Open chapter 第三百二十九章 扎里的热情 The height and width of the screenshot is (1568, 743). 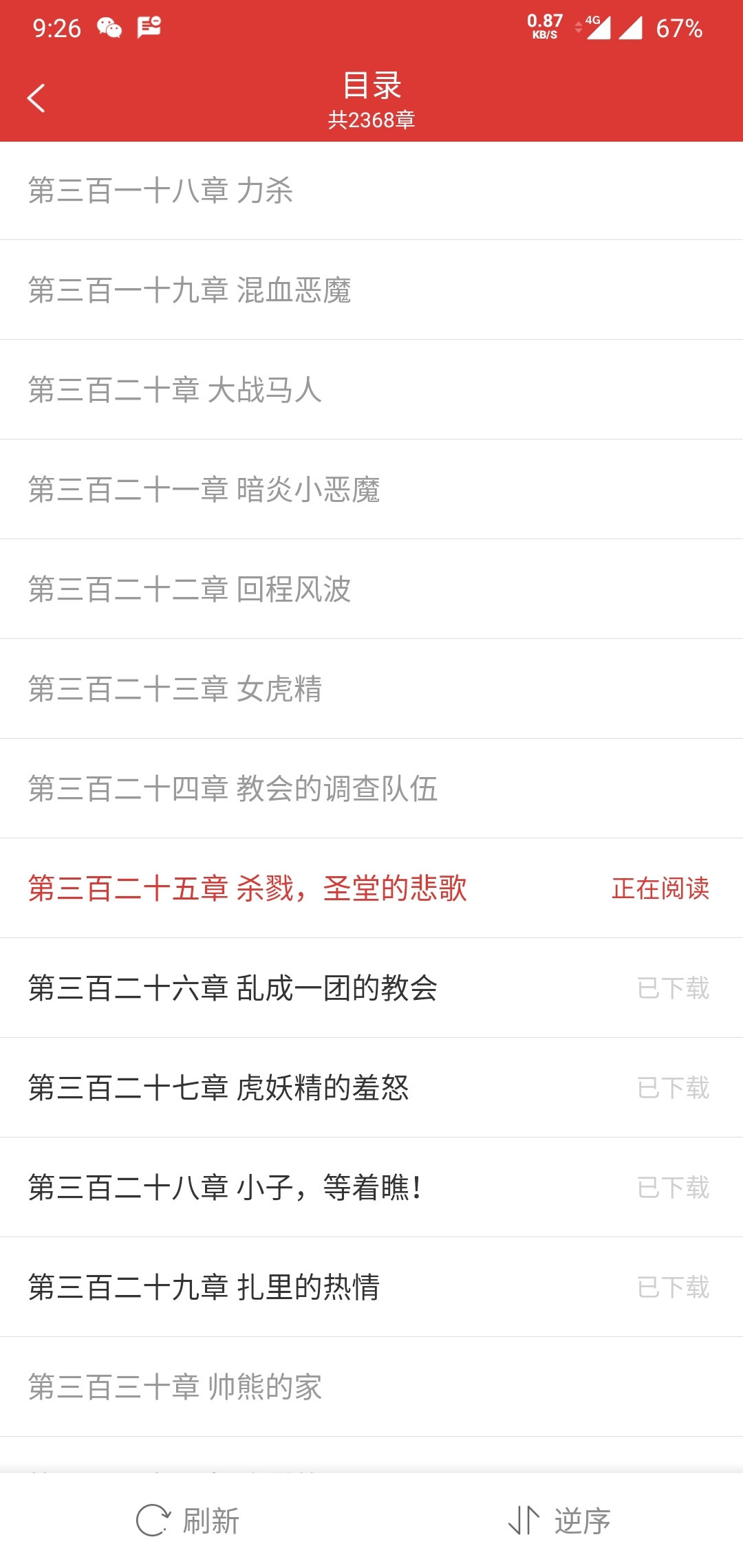click(204, 1287)
